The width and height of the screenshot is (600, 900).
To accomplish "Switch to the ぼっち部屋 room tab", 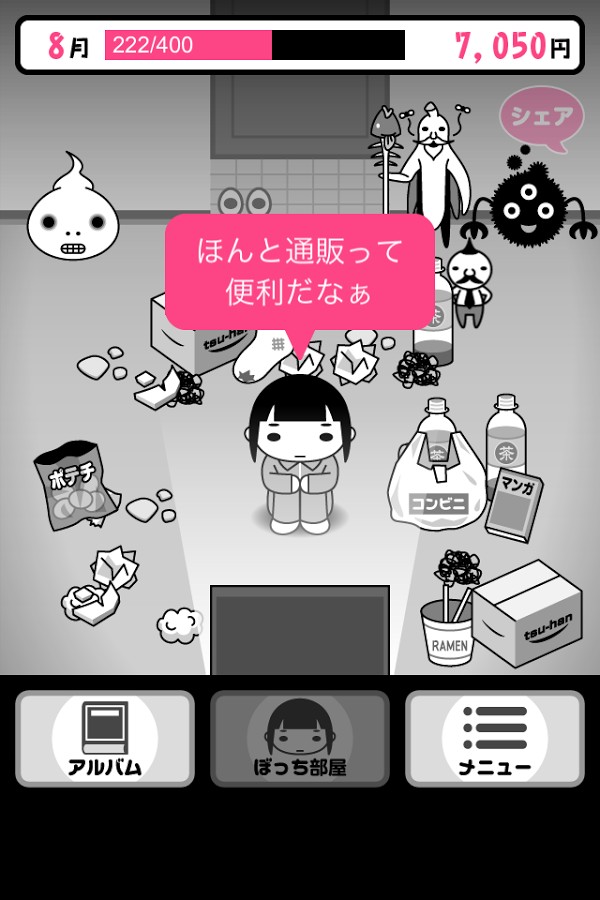I will tap(300, 738).
